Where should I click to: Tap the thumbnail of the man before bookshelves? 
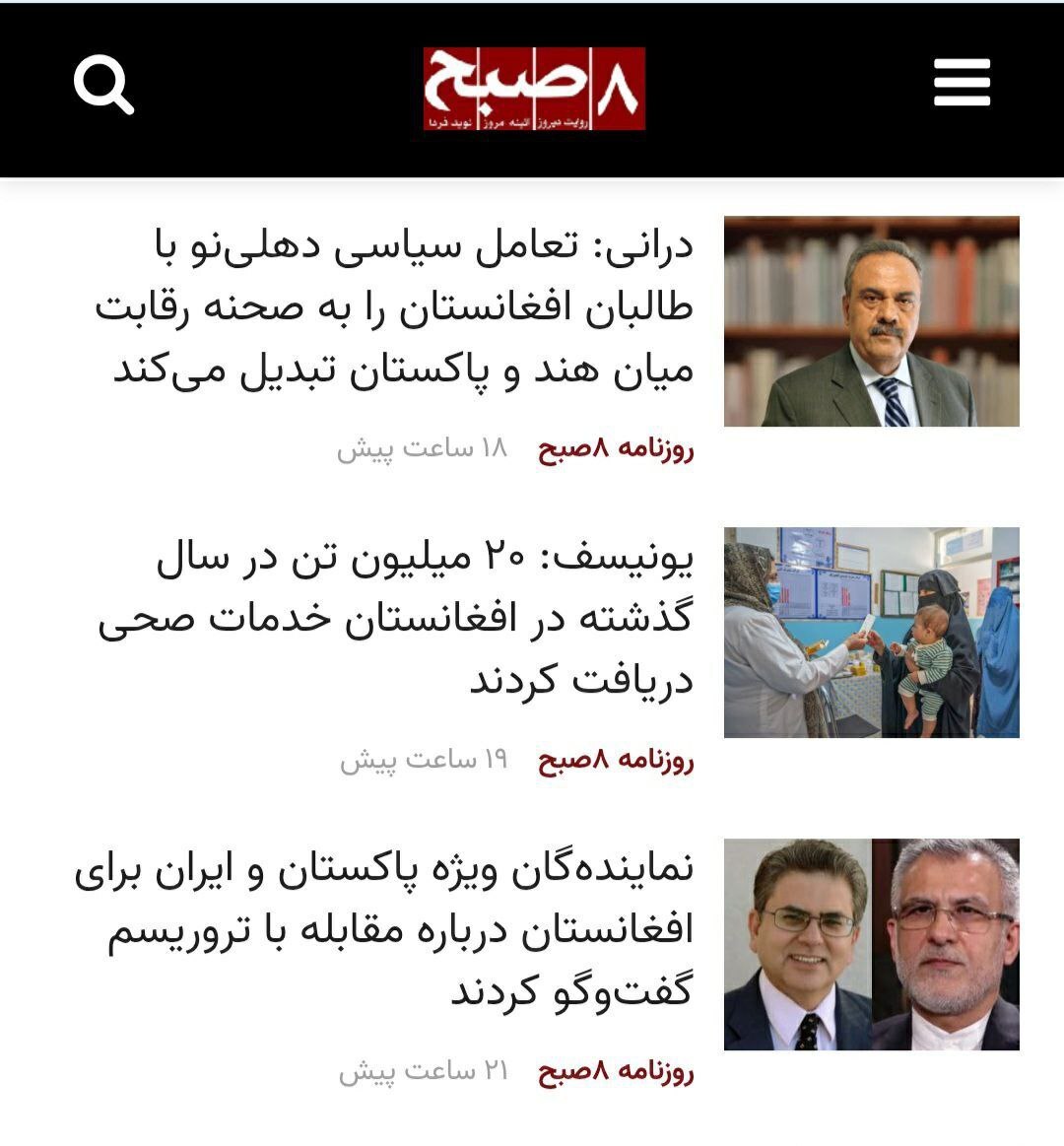tap(871, 321)
